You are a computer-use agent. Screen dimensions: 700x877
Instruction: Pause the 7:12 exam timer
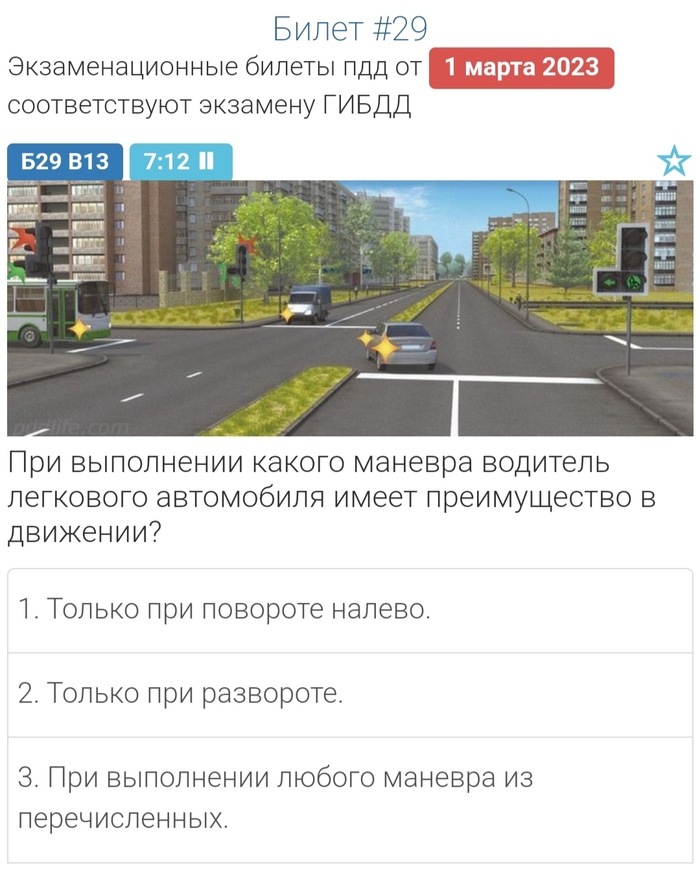pyautogui.click(x=207, y=161)
